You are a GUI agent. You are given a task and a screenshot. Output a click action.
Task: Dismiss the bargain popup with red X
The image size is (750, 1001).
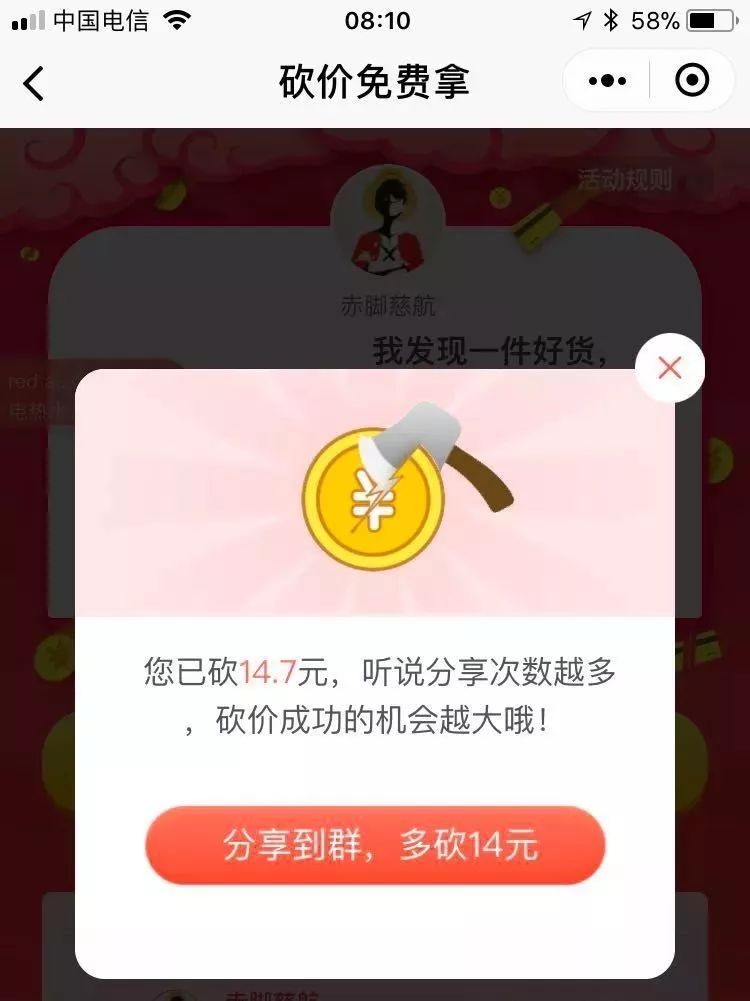[x=669, y=368]
